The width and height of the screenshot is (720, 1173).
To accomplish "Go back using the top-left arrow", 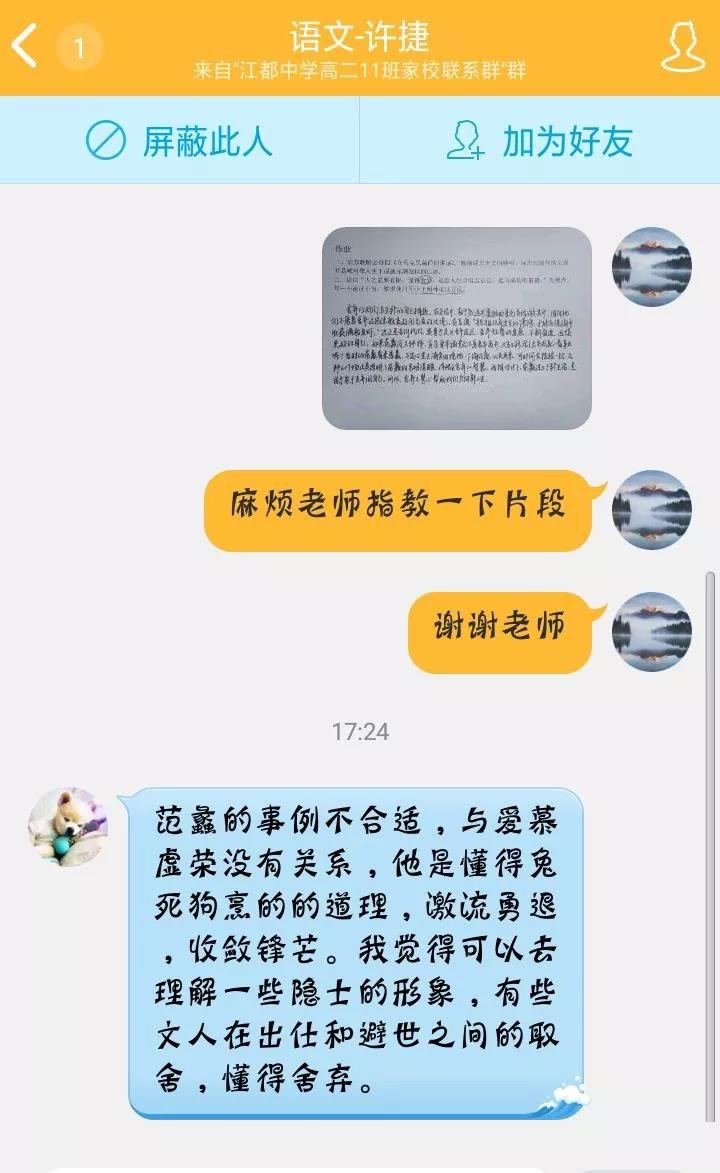I will point(26,47).
